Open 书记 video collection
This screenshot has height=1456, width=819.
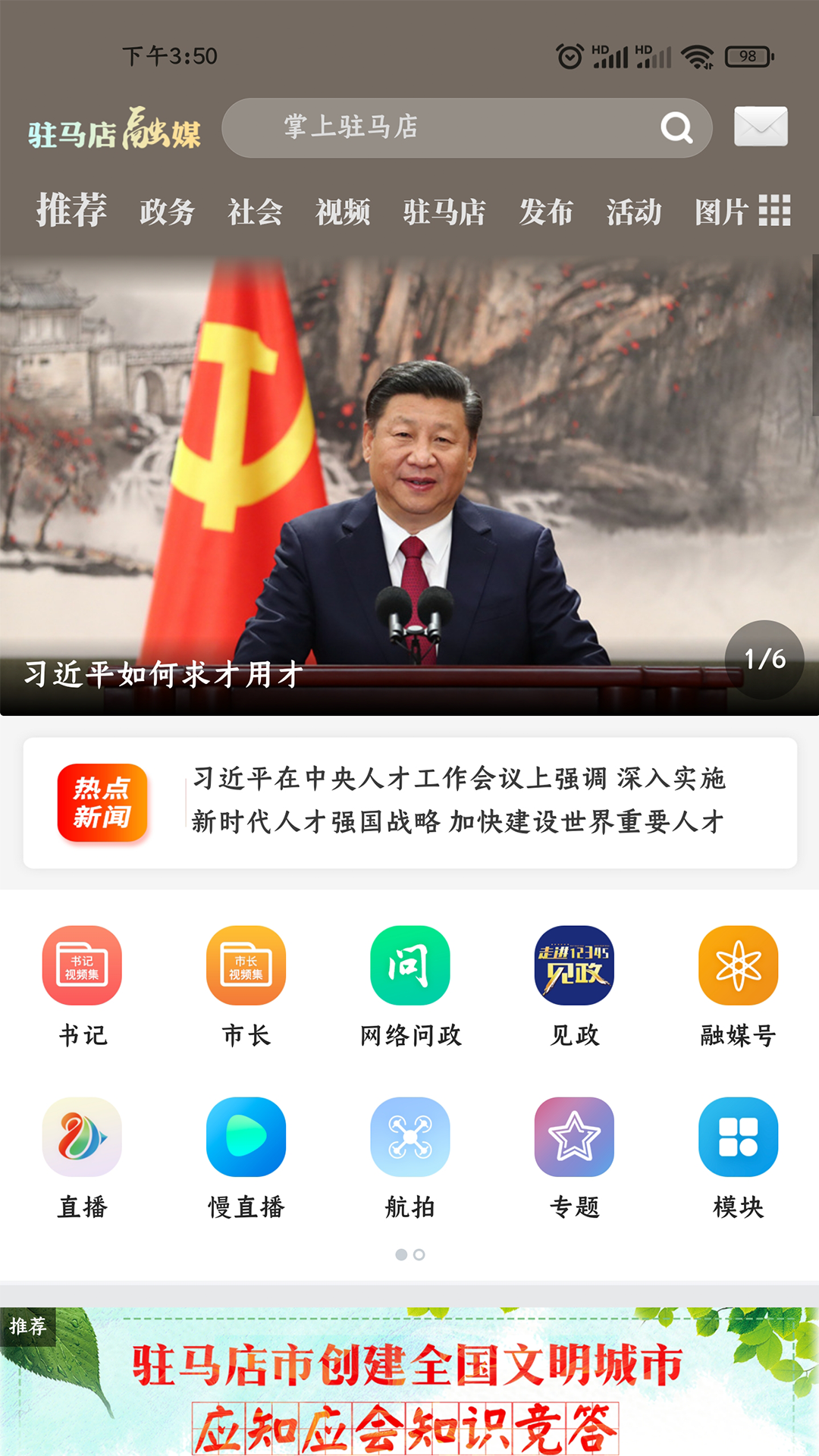[82, 987]
